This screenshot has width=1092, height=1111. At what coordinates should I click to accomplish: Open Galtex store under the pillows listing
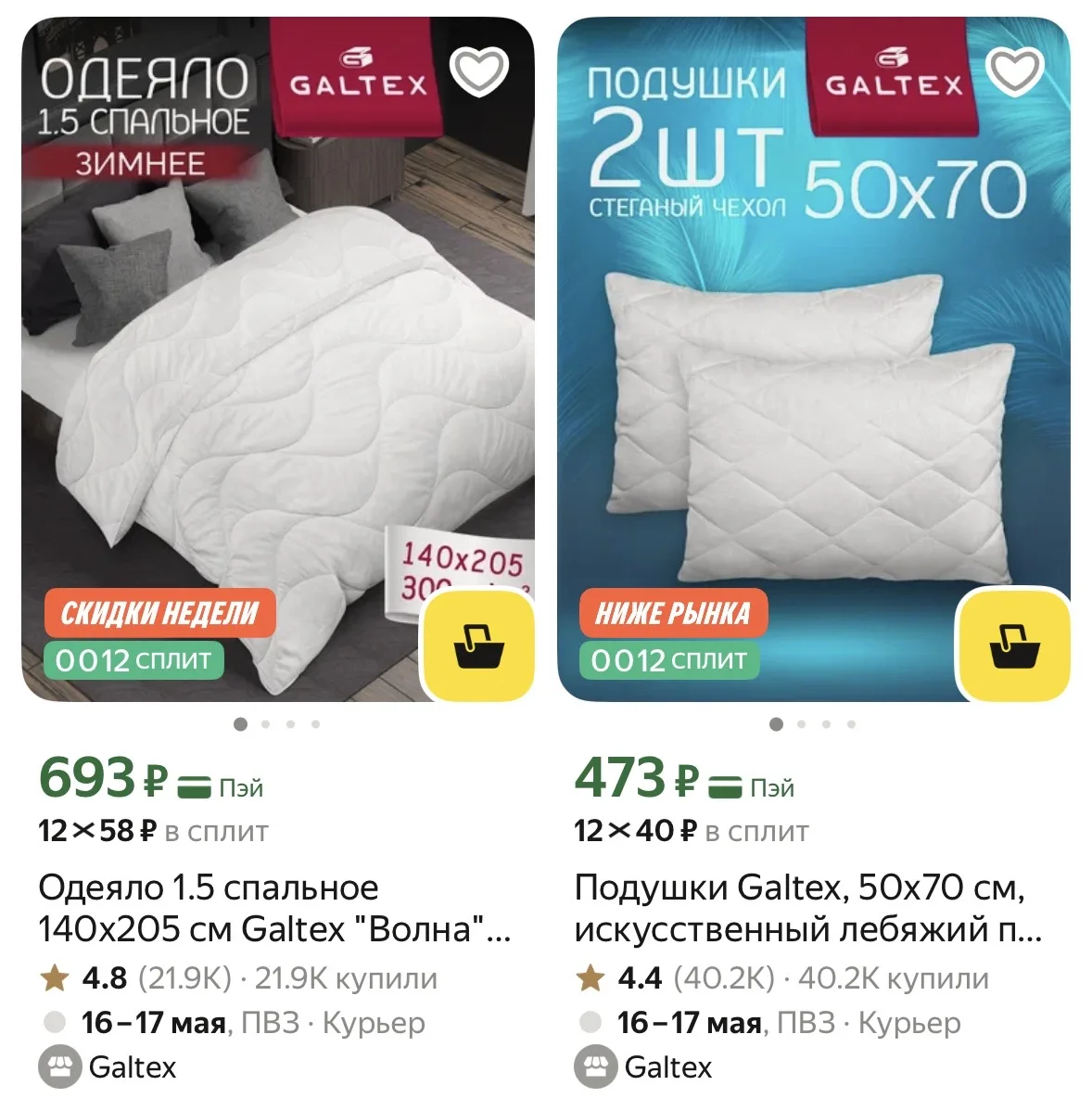(x=643, y=1066)
